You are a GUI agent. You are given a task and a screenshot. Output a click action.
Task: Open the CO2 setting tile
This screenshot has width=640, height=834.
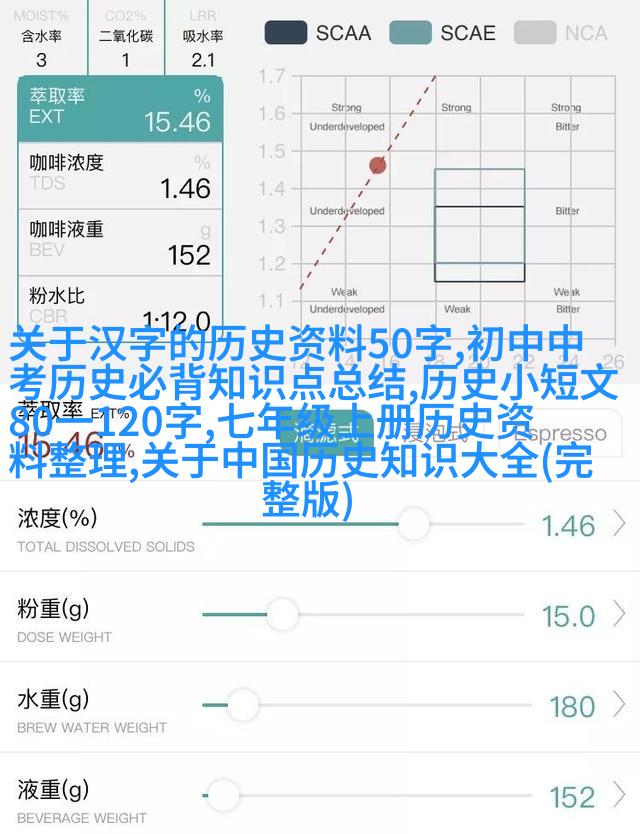[125, 38]
